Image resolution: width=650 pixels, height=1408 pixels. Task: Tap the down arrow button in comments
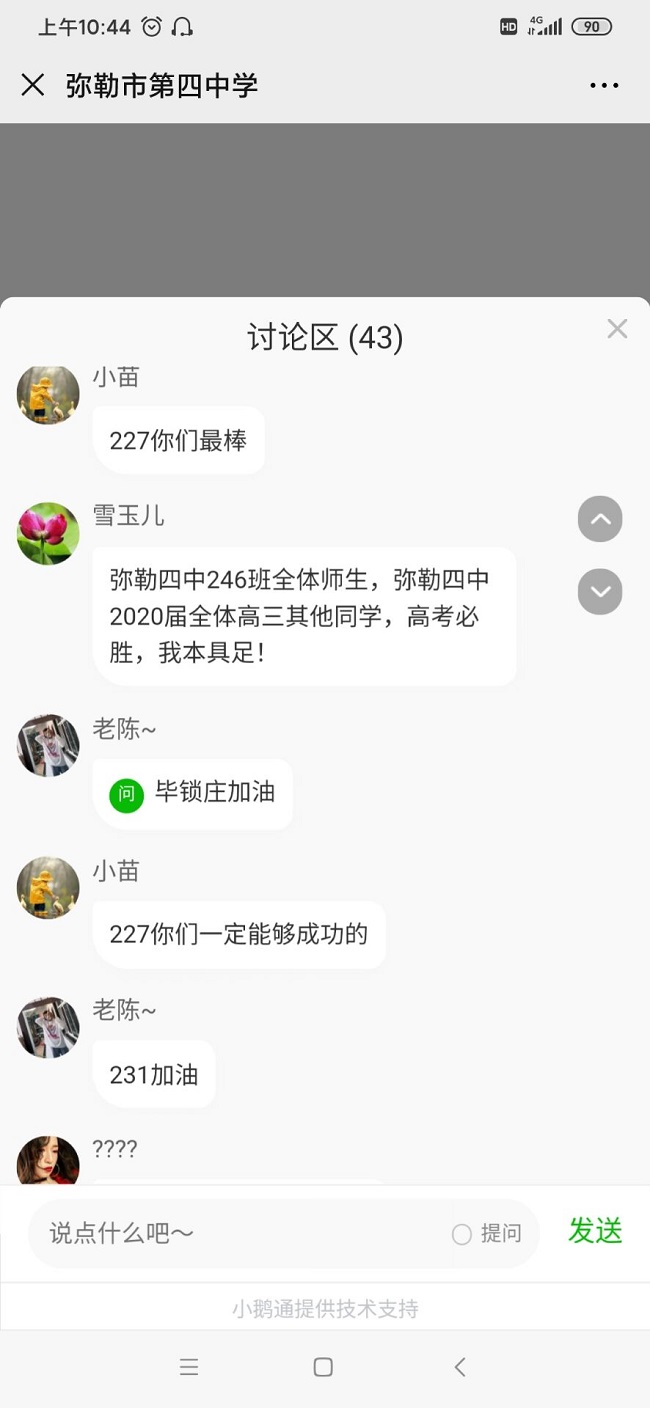[600, 592]
